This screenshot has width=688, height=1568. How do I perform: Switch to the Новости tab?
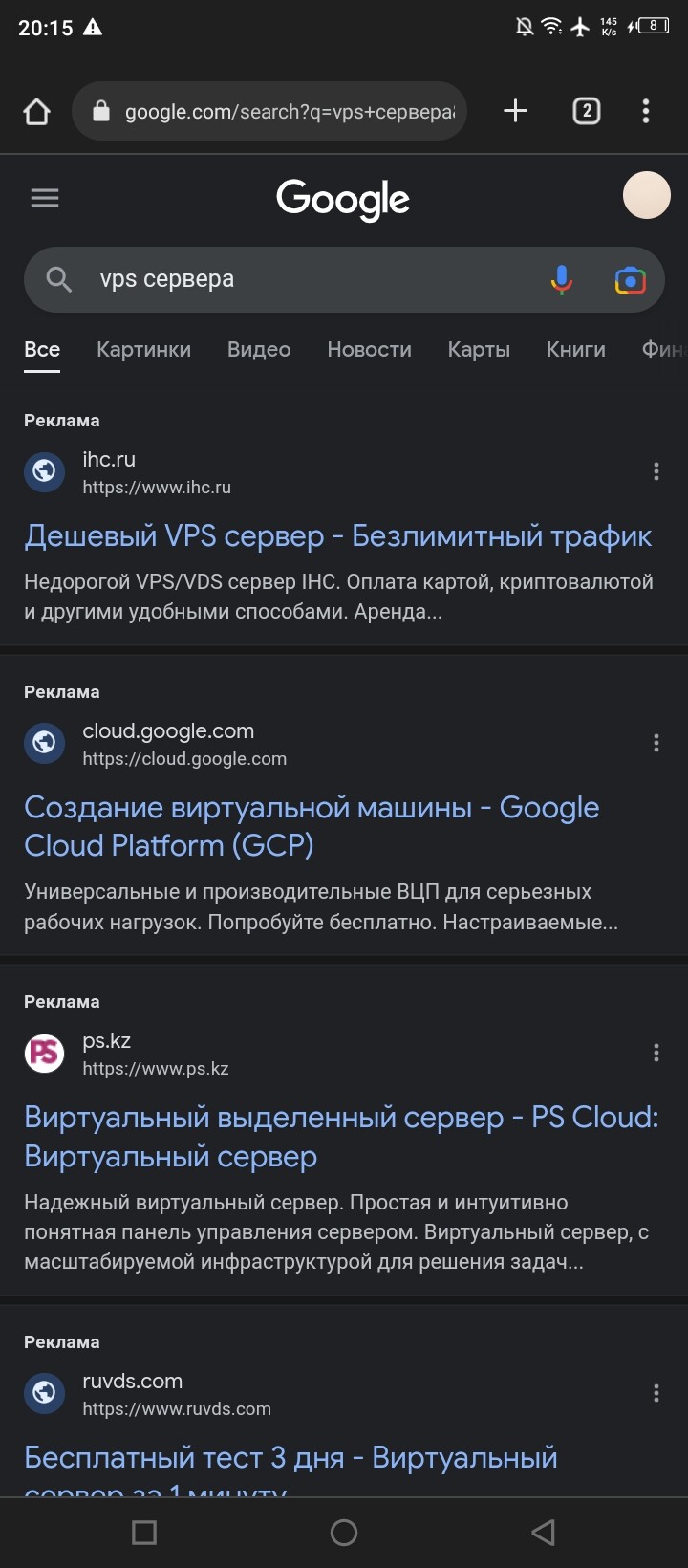369,350
